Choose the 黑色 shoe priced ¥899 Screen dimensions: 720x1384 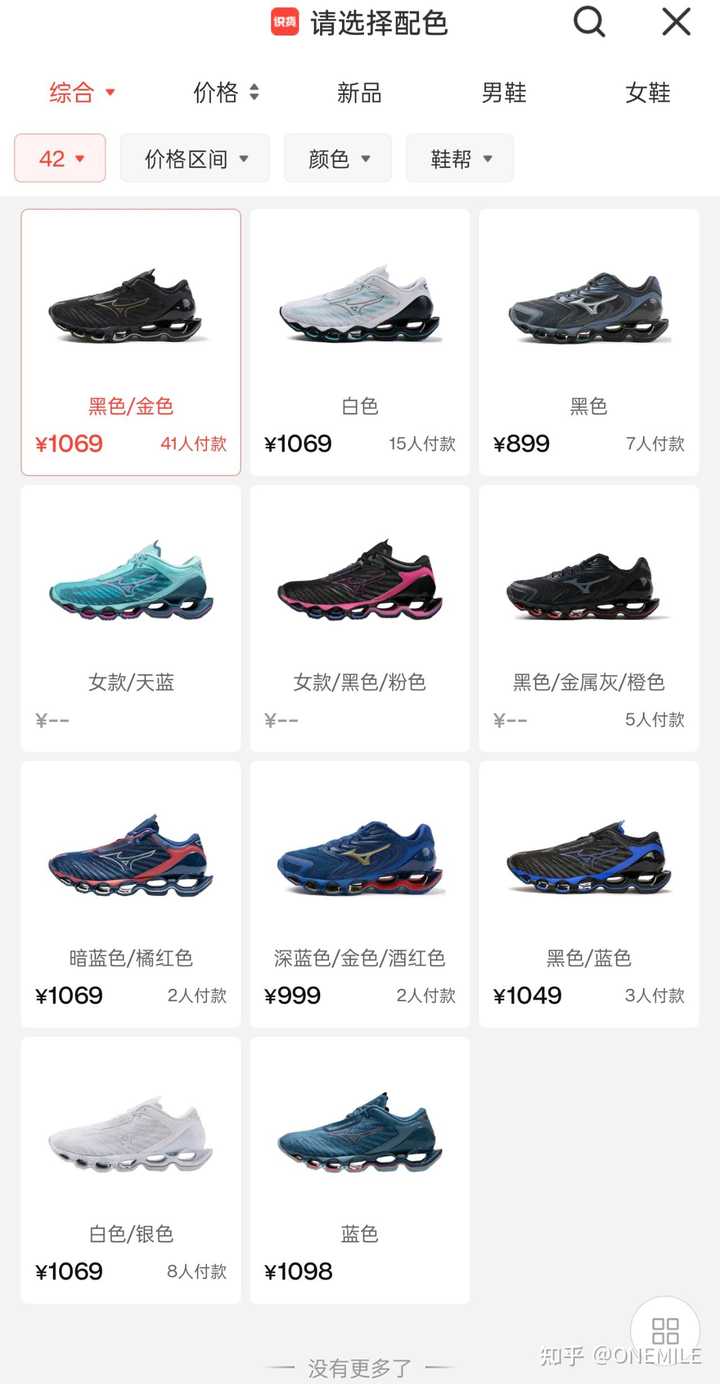pos(589,342)
